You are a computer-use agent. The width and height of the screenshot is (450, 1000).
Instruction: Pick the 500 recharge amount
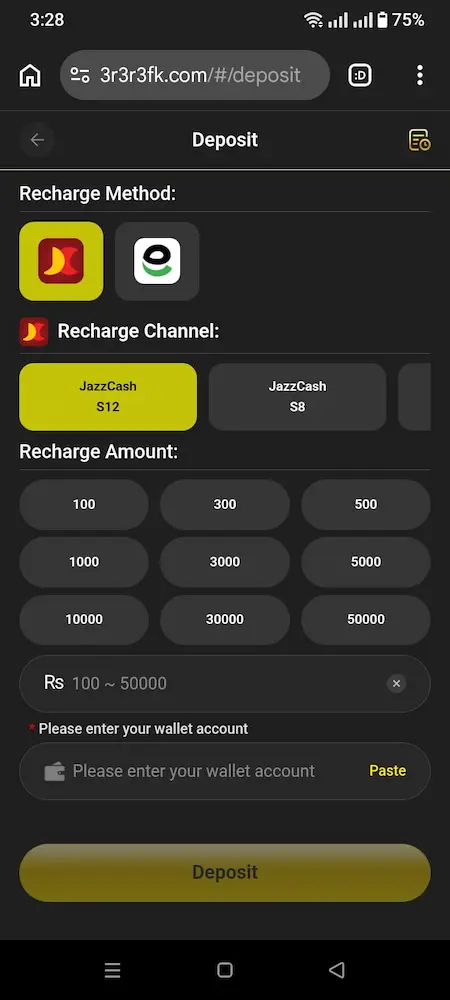[x=366, y=504]
